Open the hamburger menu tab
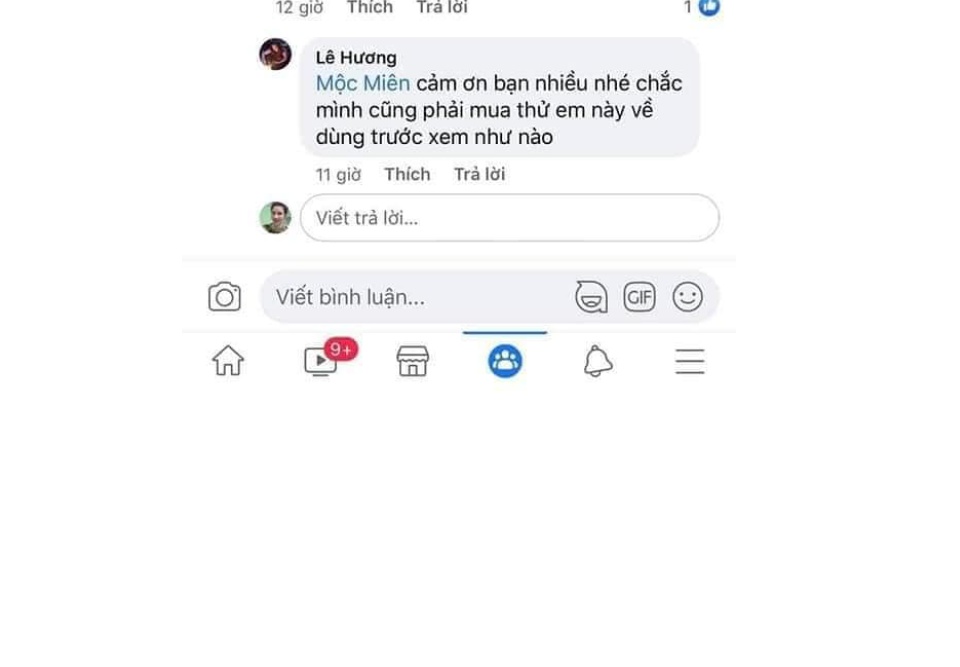Viewport: 960px width, 667px height. [690, 361]
